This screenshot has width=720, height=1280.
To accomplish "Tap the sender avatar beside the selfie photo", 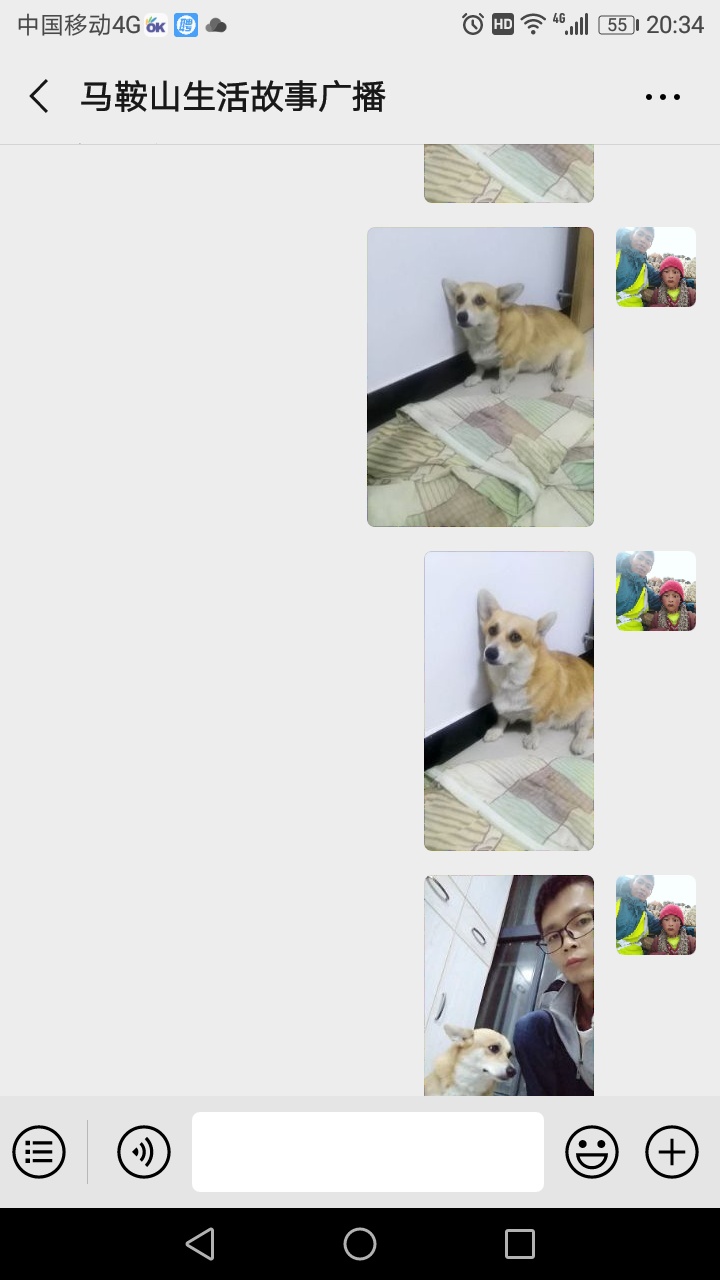I will 655,915.
